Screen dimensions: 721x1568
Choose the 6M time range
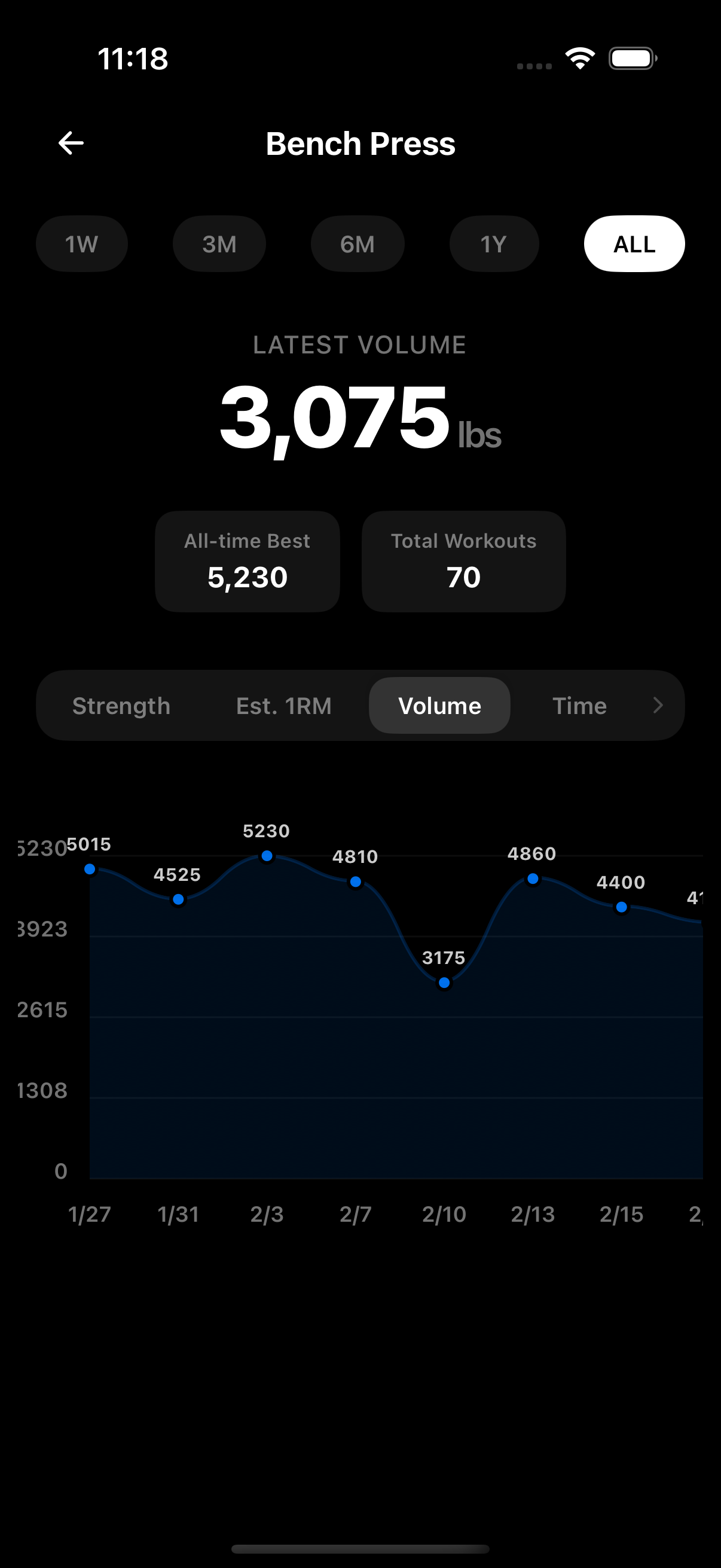[357, 244]
